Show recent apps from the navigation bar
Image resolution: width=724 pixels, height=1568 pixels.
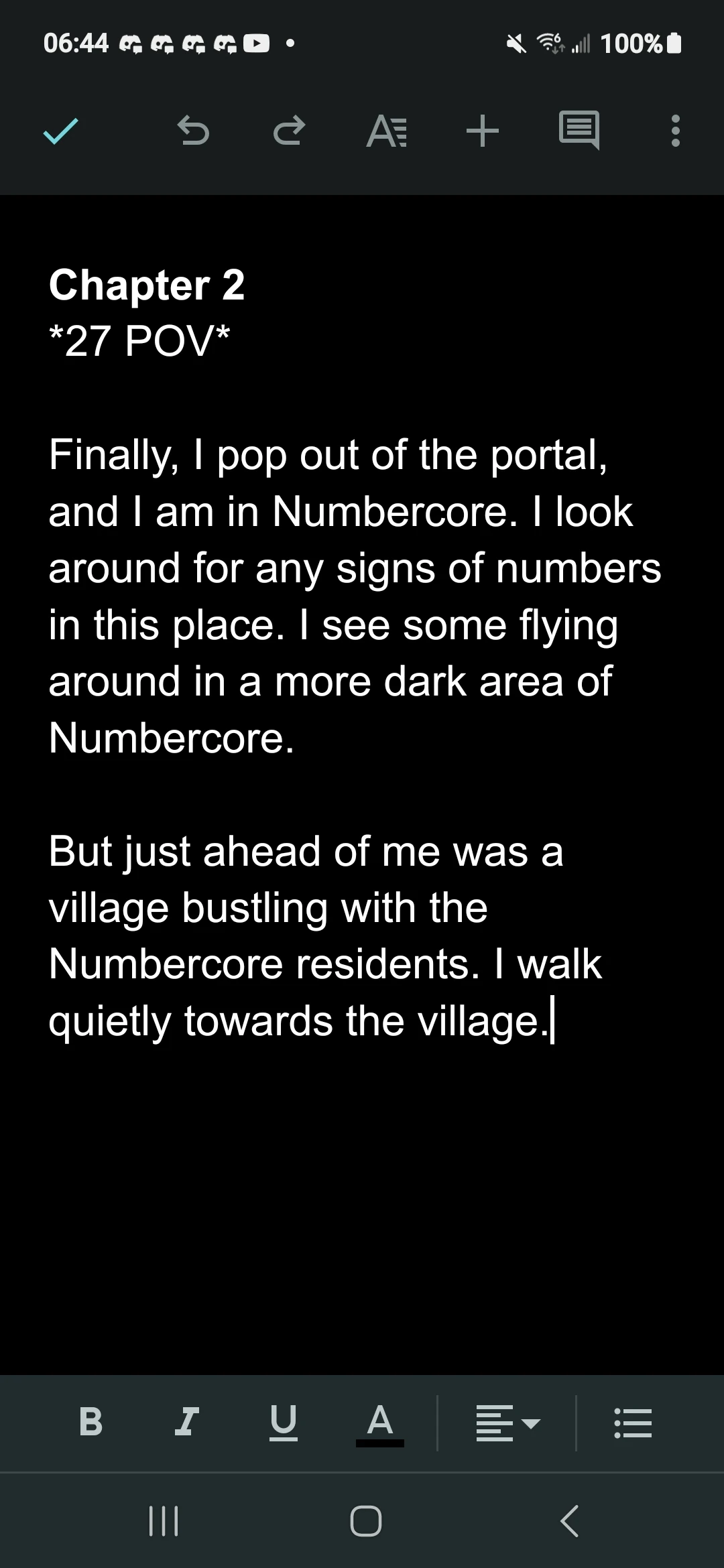(164, 1521)
